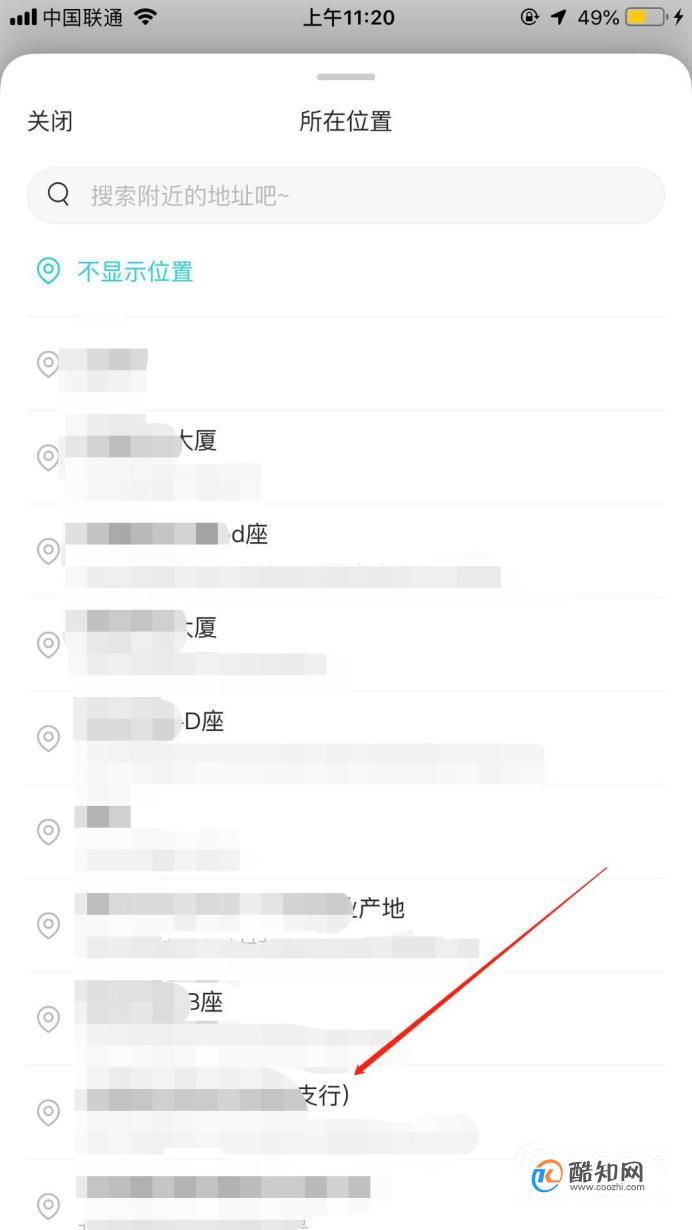
Task: Tap 关闭 to close the location picker
Action: [x=50, y=122]
